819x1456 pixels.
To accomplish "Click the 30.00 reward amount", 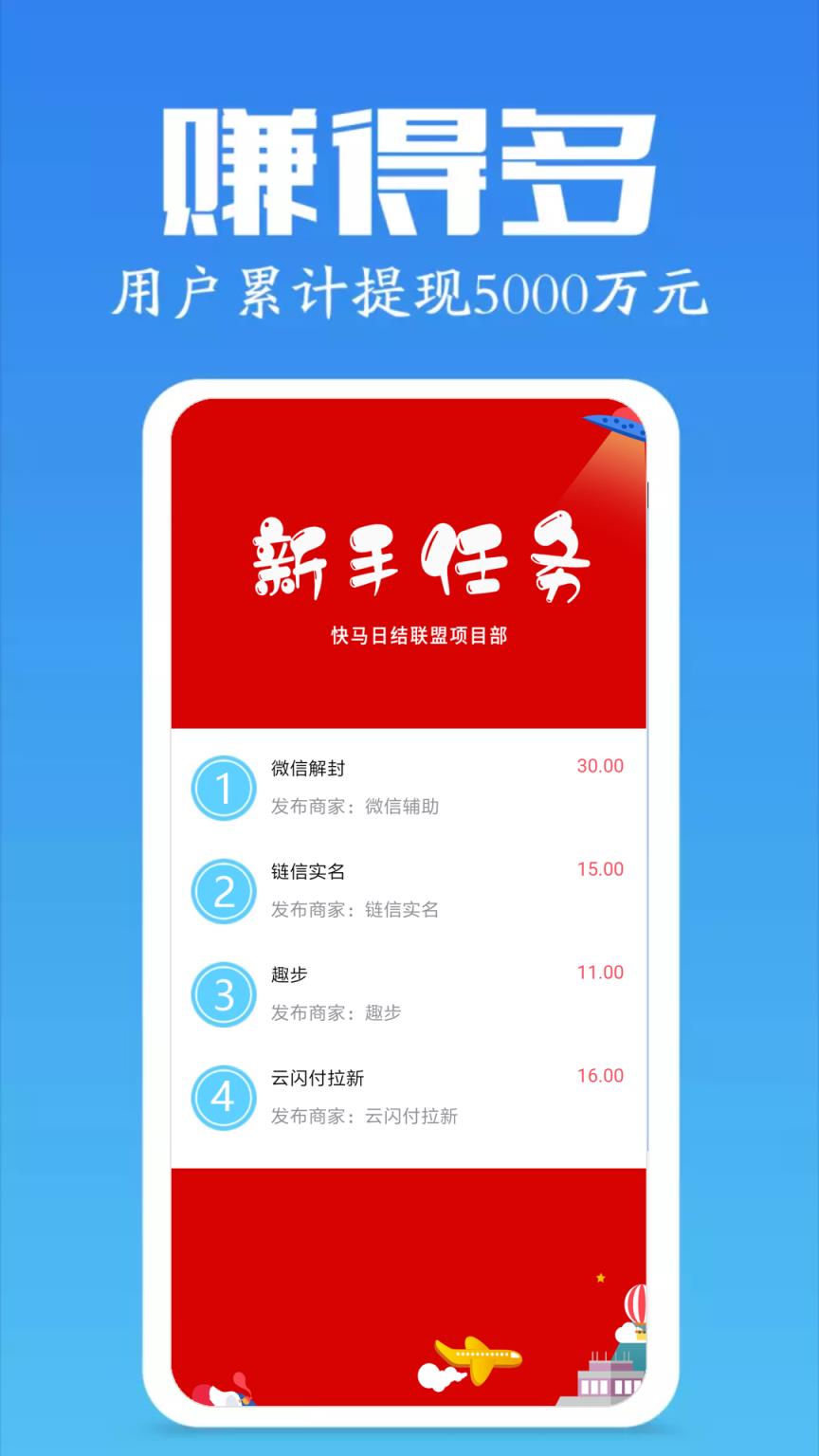I will 600,766.
